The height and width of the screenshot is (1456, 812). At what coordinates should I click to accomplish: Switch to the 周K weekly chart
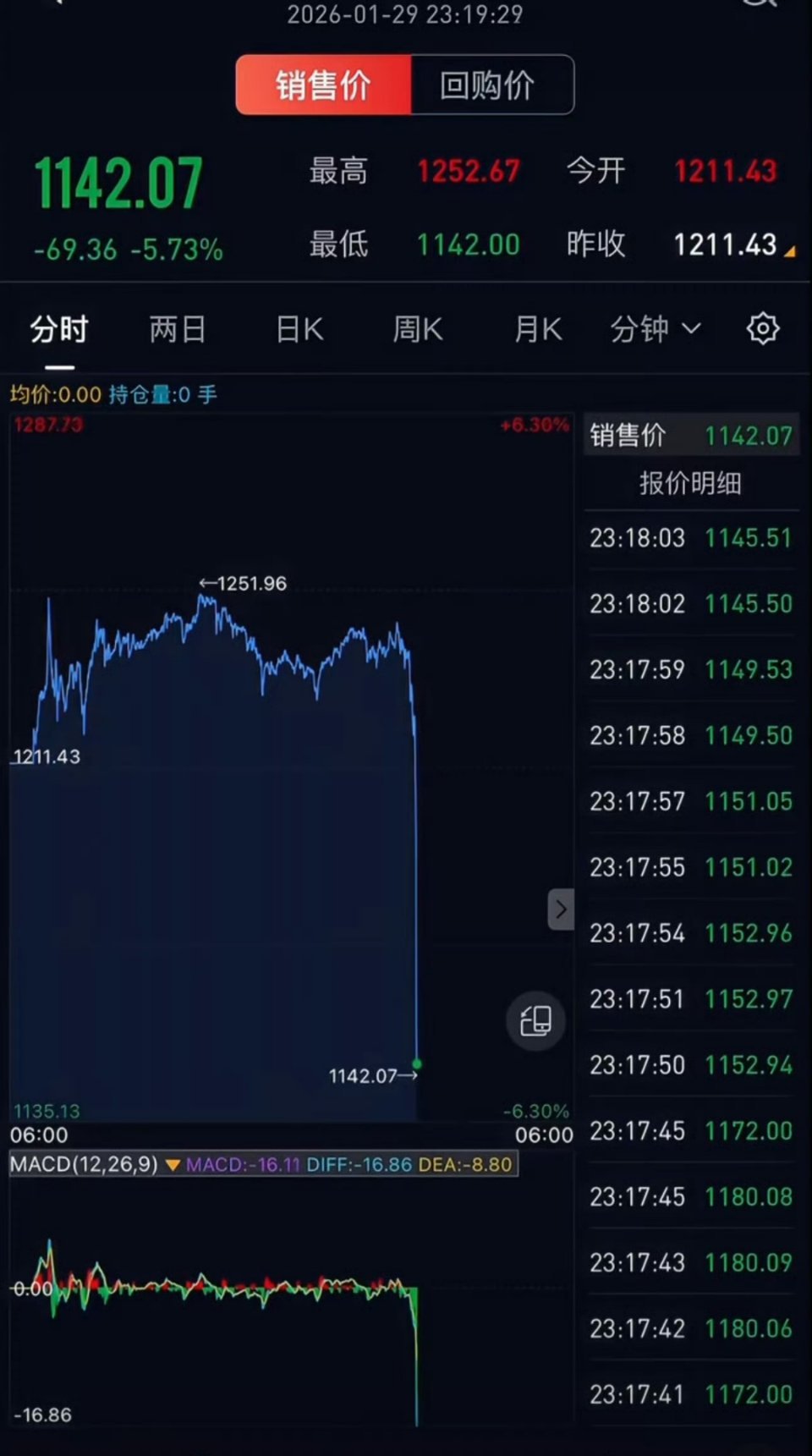416,329
